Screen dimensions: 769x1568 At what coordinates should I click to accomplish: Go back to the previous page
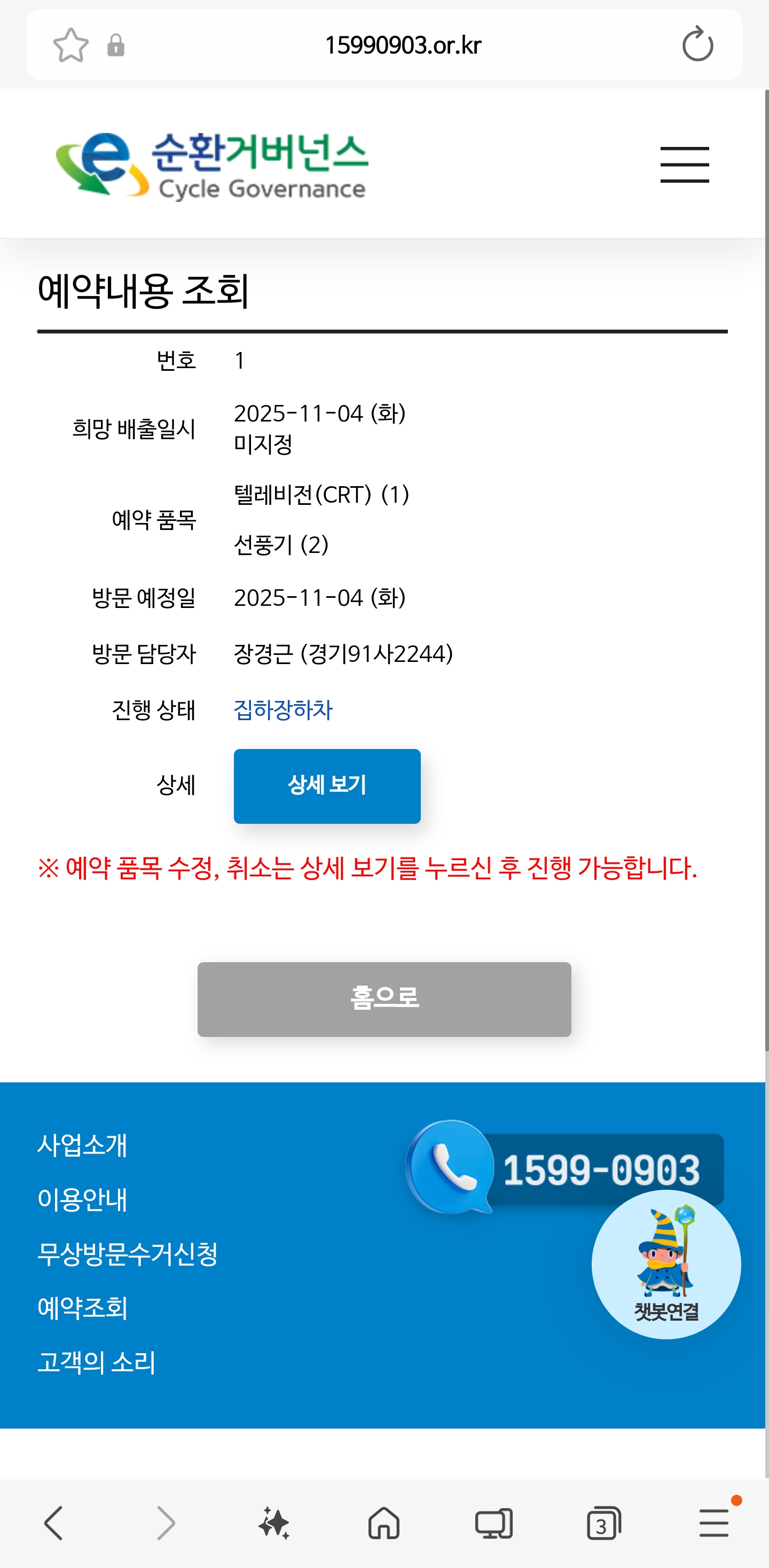pos(53,1524)
